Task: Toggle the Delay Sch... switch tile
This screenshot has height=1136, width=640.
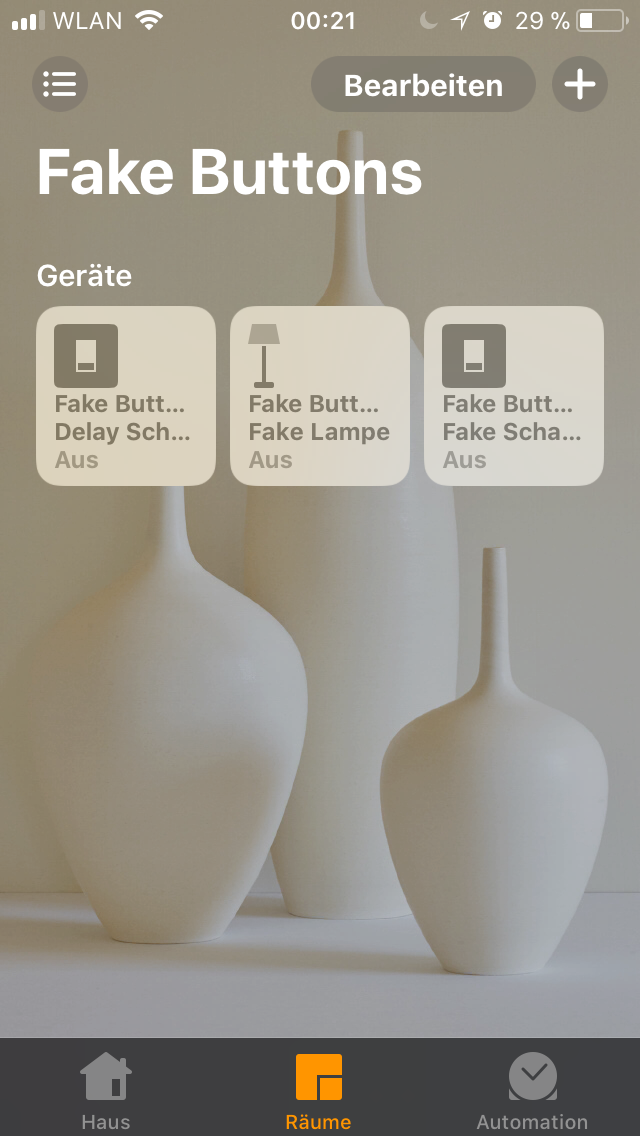Action: (126, 396)
